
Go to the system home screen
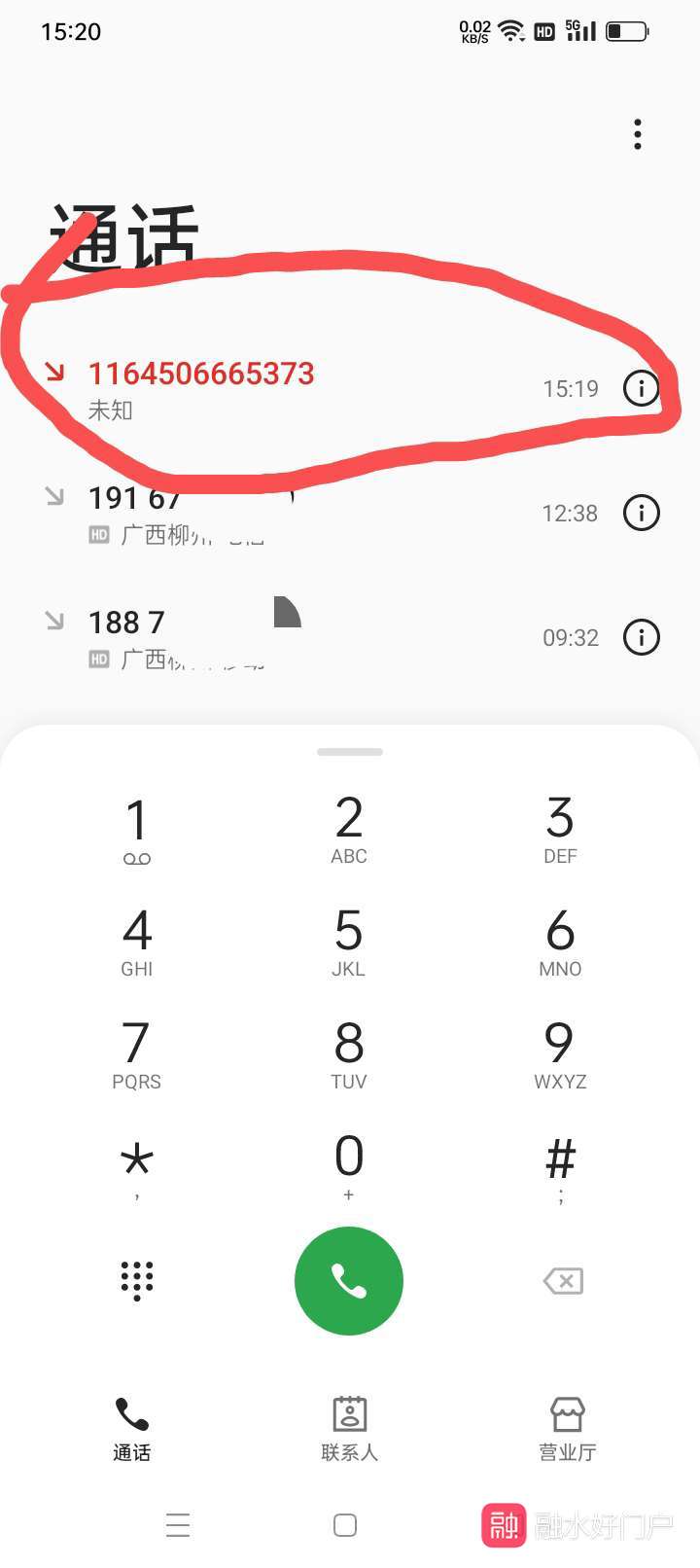click(345, 1525)
